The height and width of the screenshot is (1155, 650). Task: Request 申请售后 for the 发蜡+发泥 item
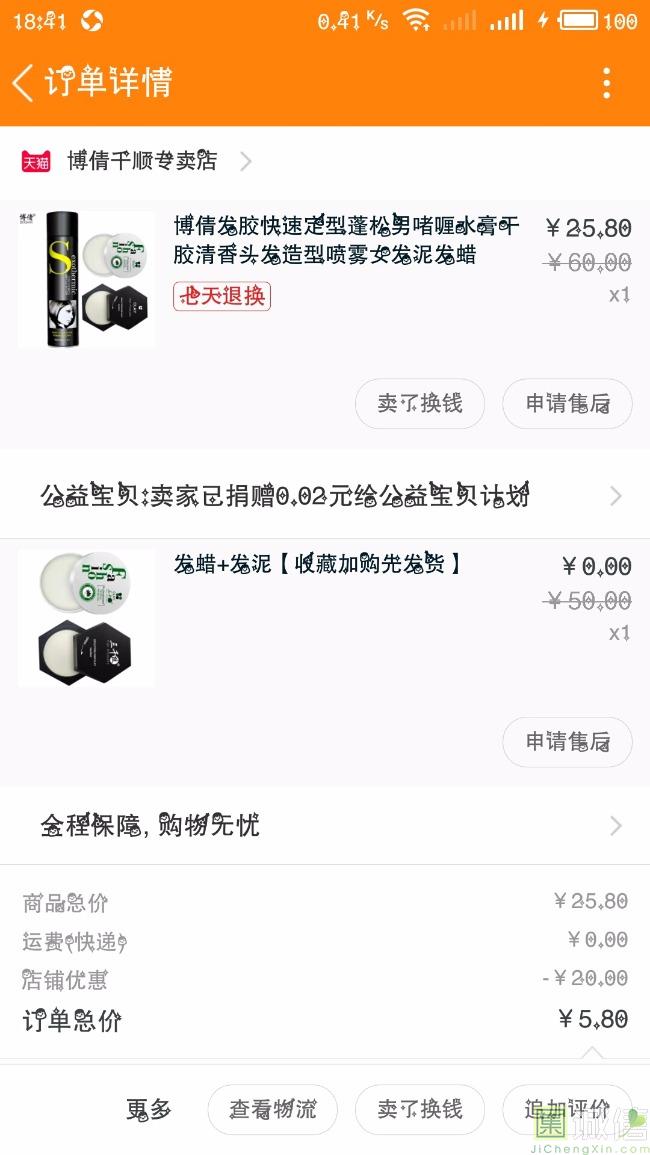pos(567,742)
